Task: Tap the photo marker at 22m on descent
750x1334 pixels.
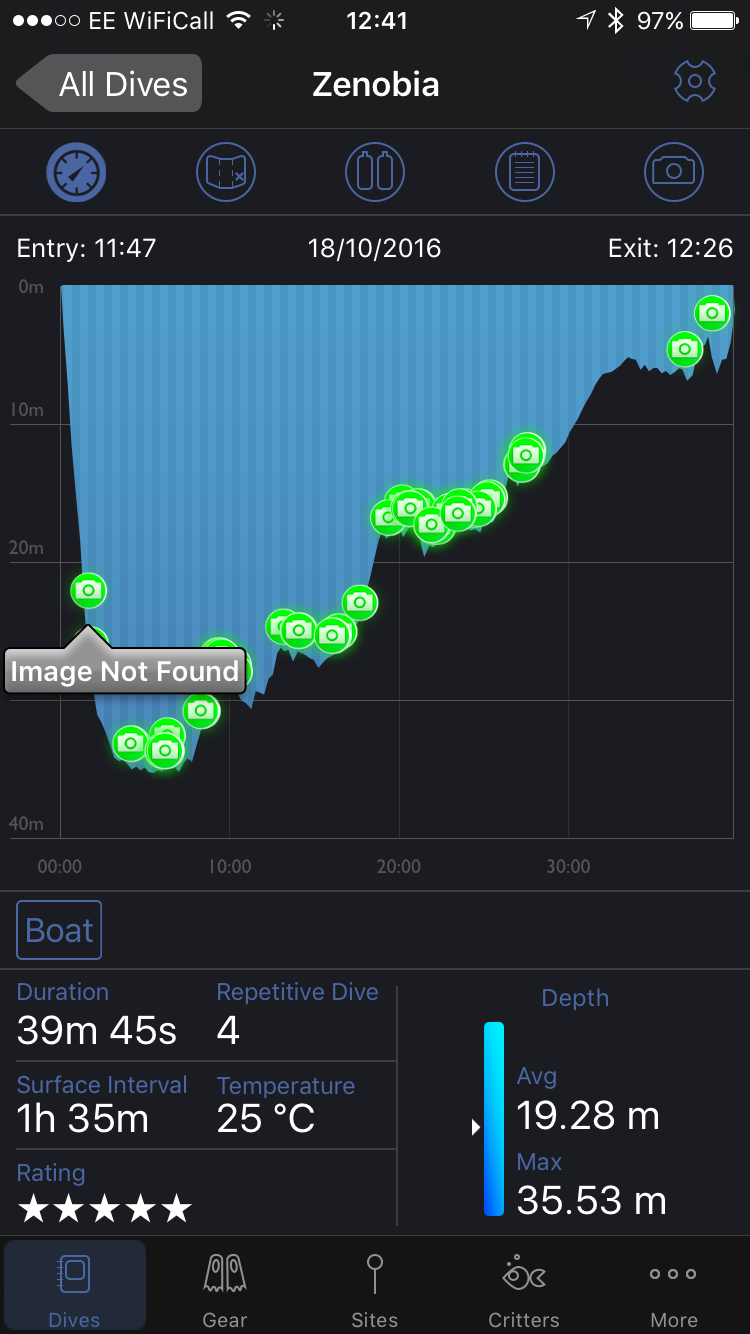Action: 89,590
